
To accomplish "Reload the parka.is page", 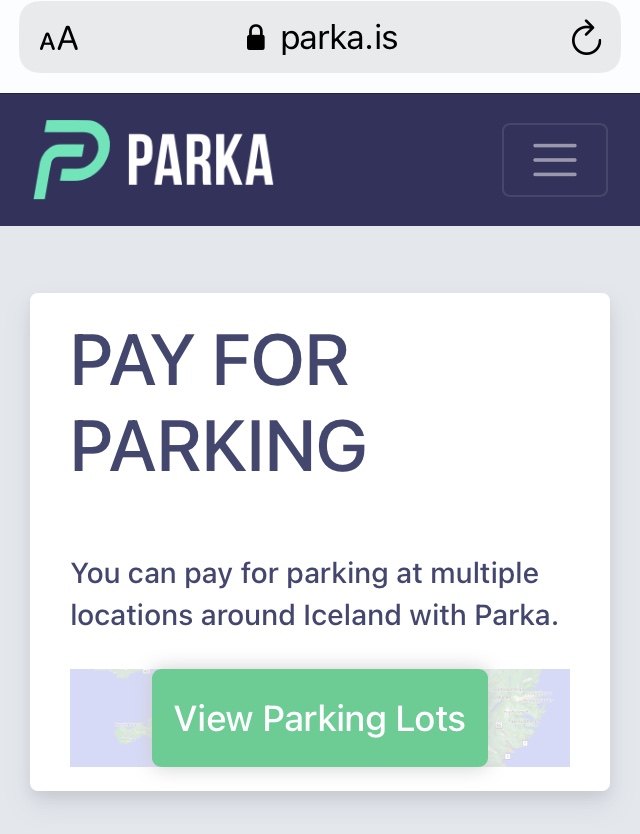I will [x=585, y=39].
